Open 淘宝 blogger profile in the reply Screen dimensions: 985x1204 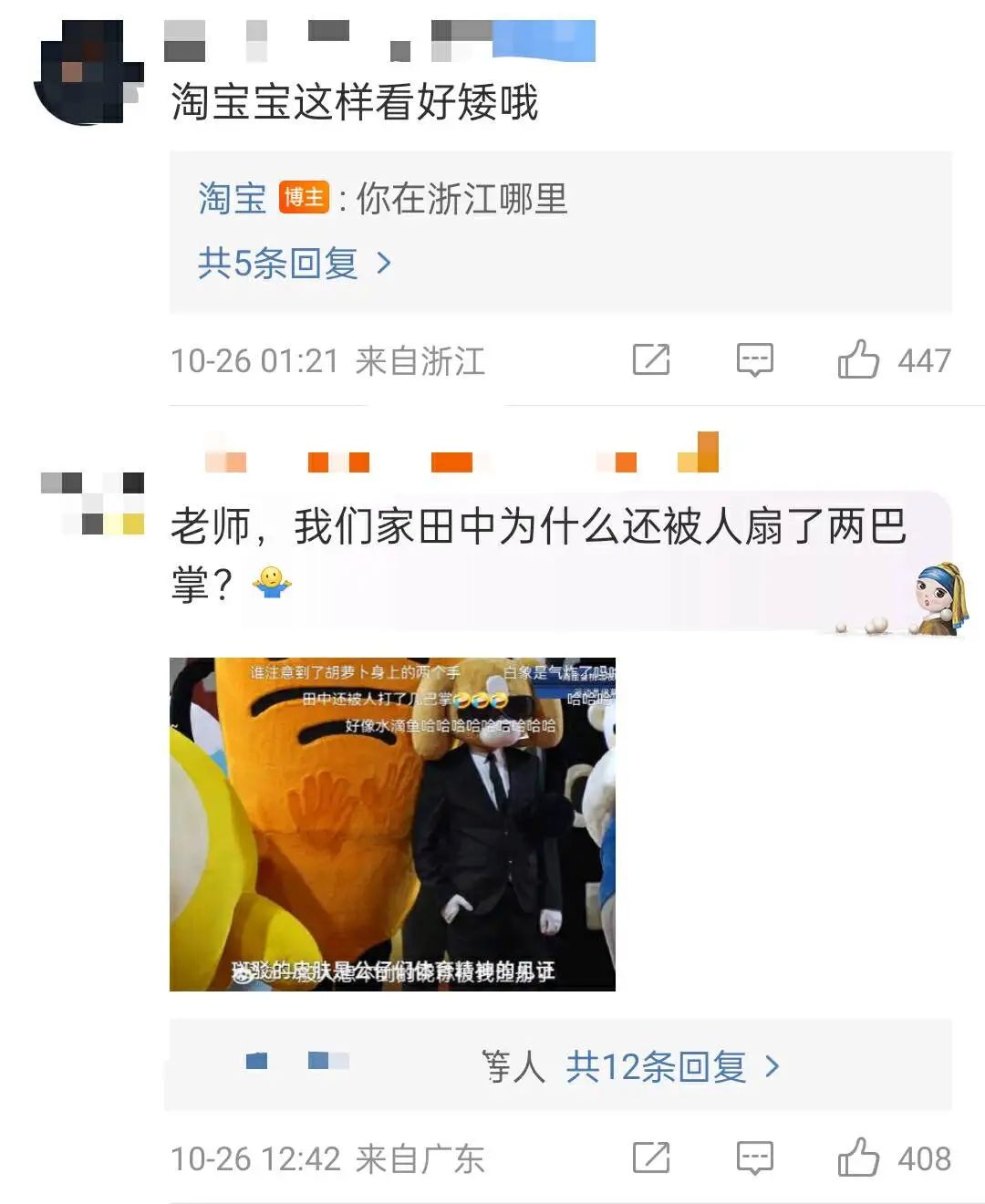pyautogui.click(x=232, y=198)
